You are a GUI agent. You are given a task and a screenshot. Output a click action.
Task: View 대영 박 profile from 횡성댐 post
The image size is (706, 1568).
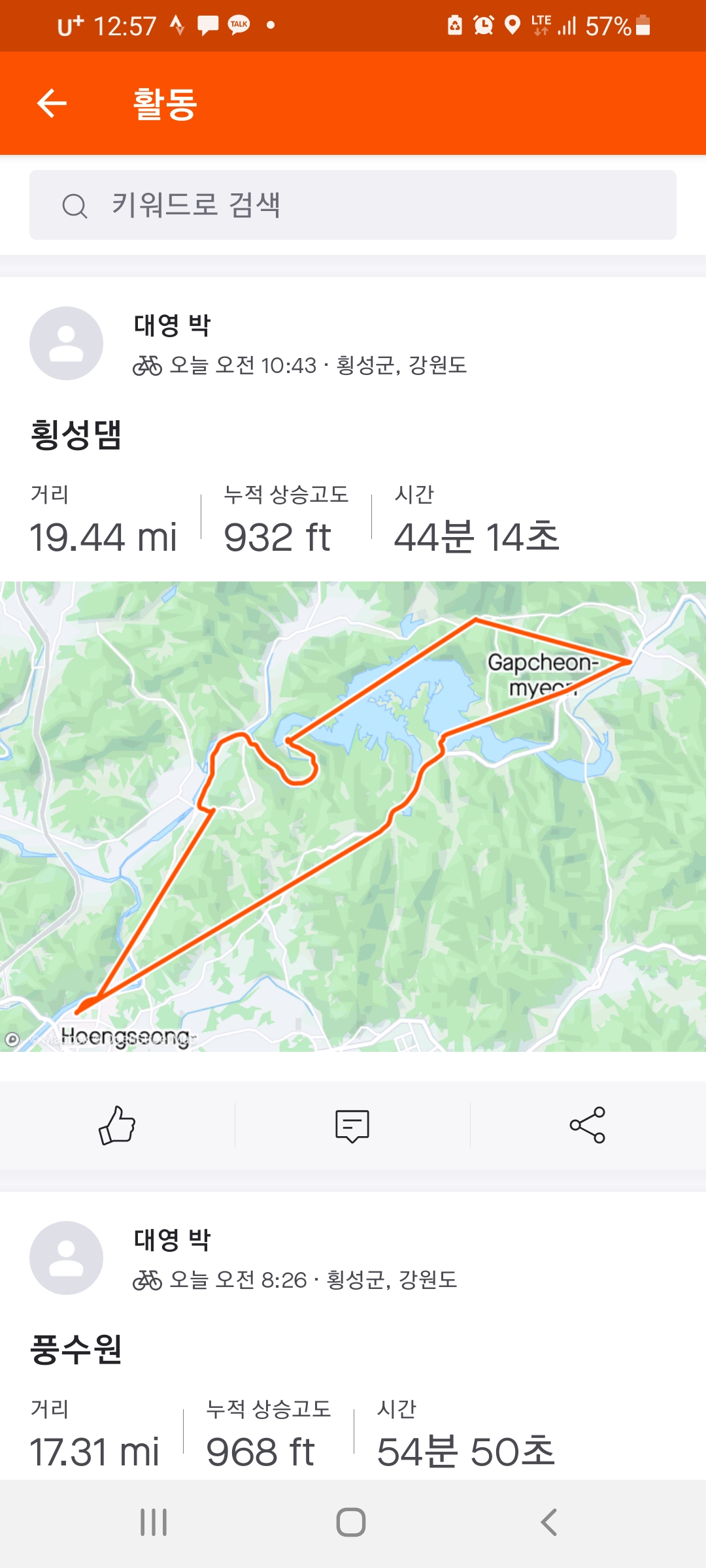tap(67, 344)
